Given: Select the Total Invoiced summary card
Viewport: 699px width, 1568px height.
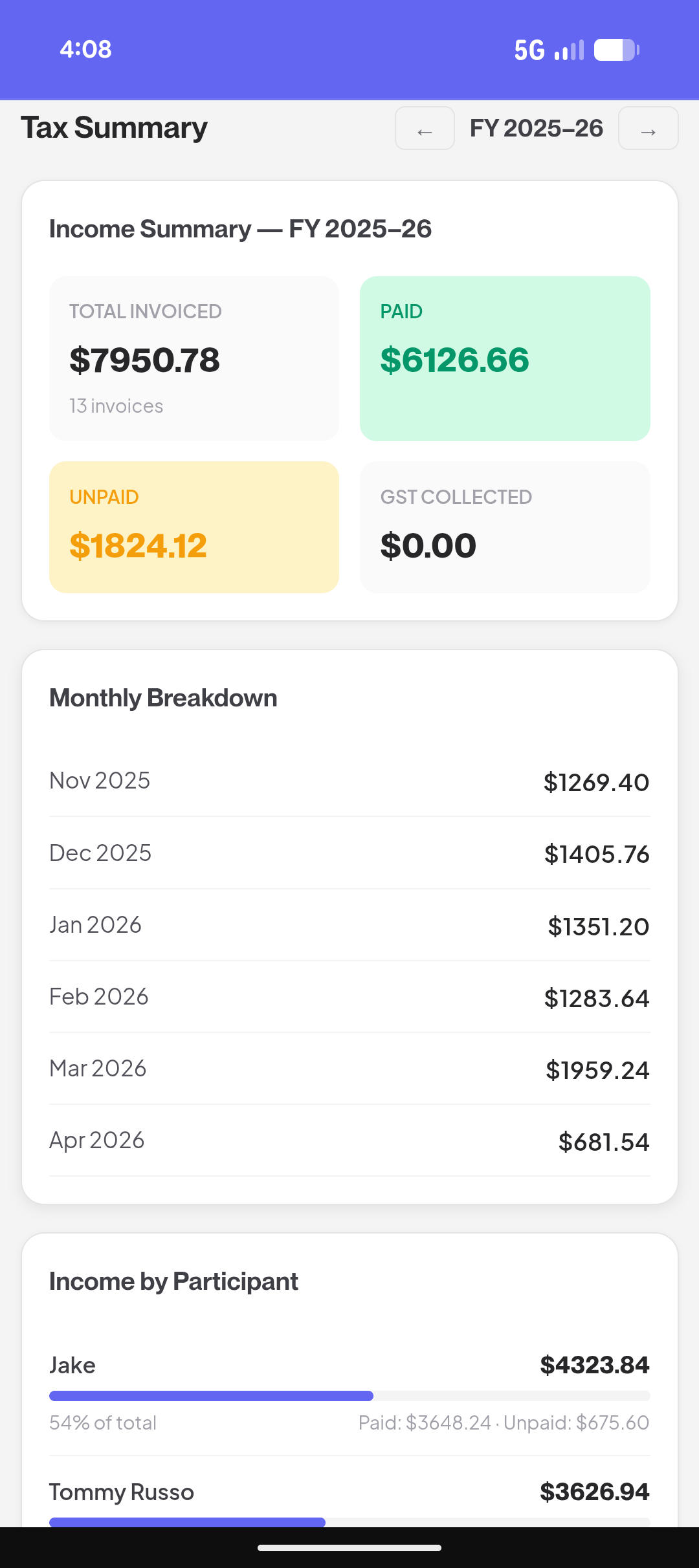Looking at the screenshot, I should (x=194, y=358).
